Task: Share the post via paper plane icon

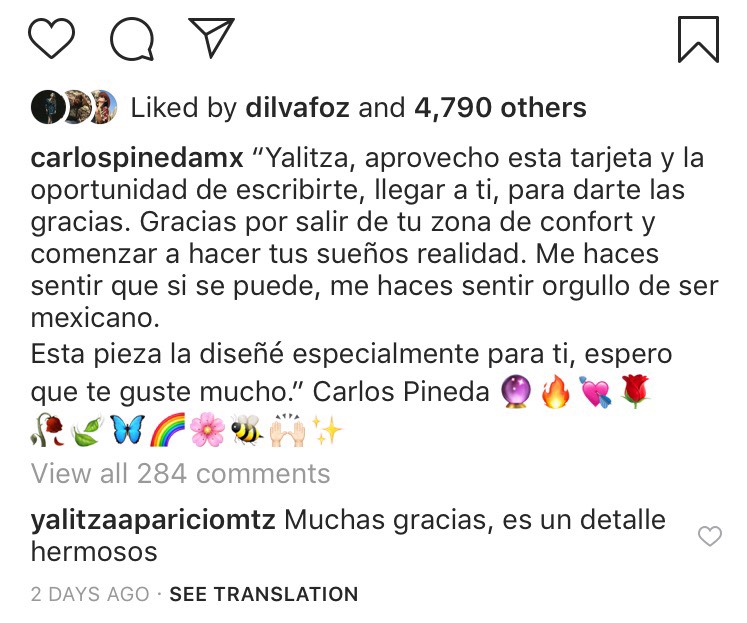Action: pos(211,37)
